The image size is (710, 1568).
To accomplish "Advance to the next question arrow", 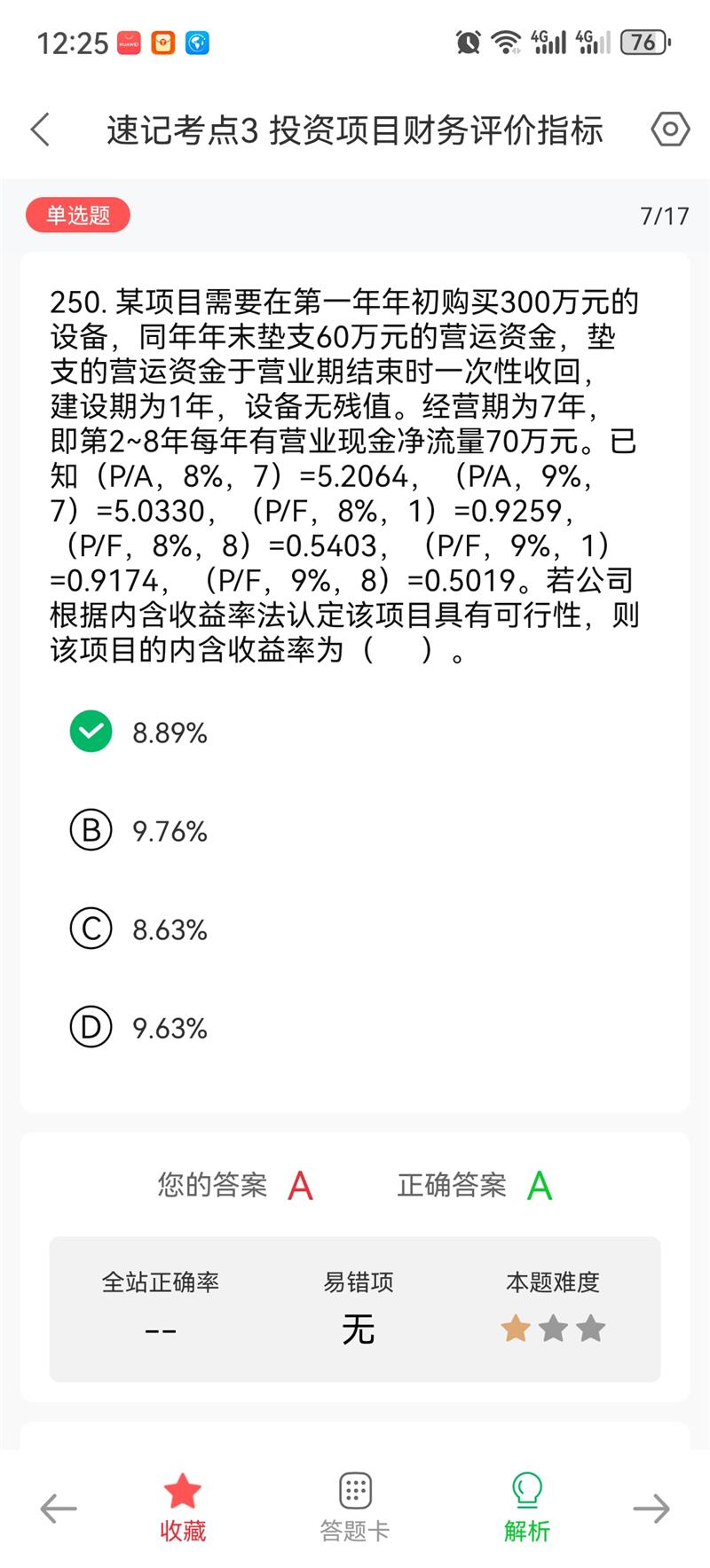I will (651, 1509).
